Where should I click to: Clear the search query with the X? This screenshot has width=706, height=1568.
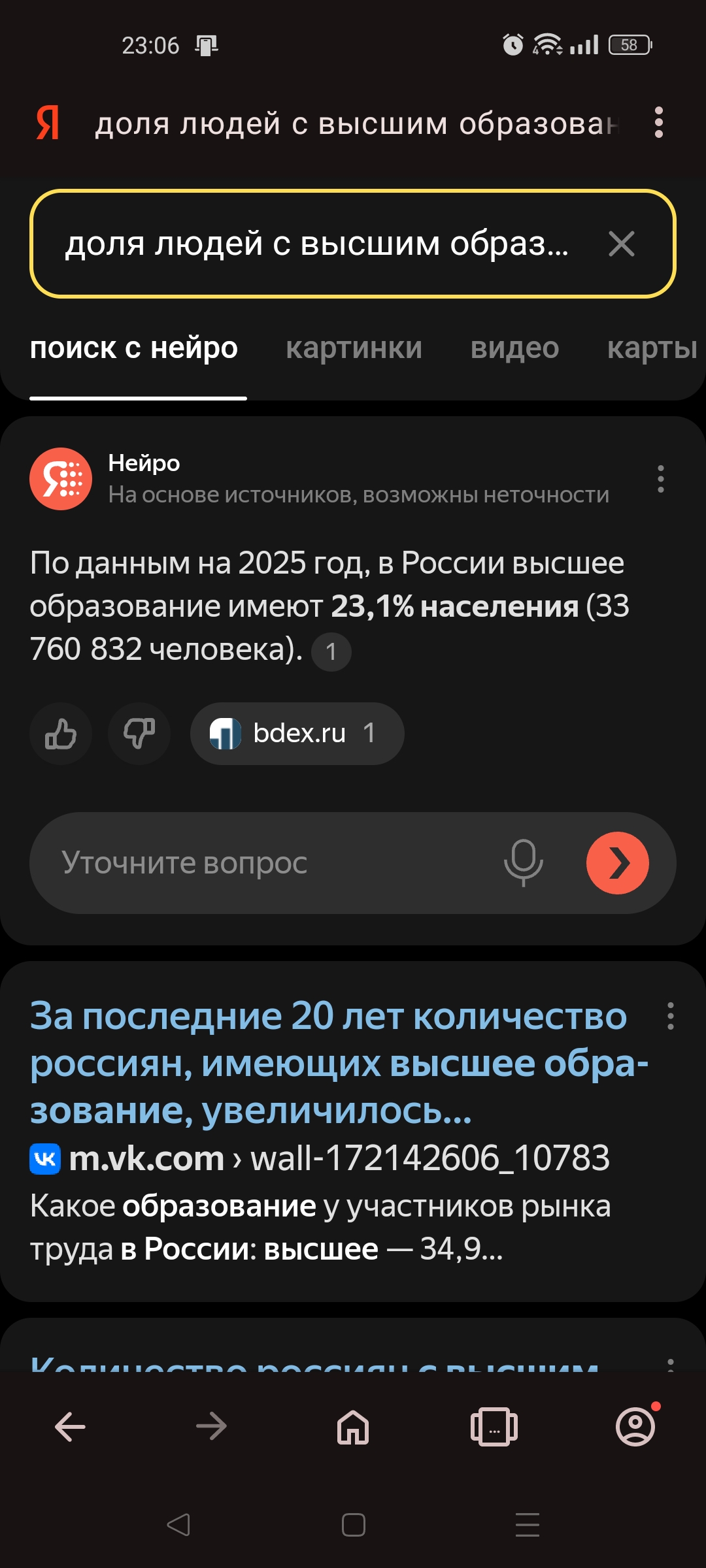pyautogui.click(x=621, y=244)
